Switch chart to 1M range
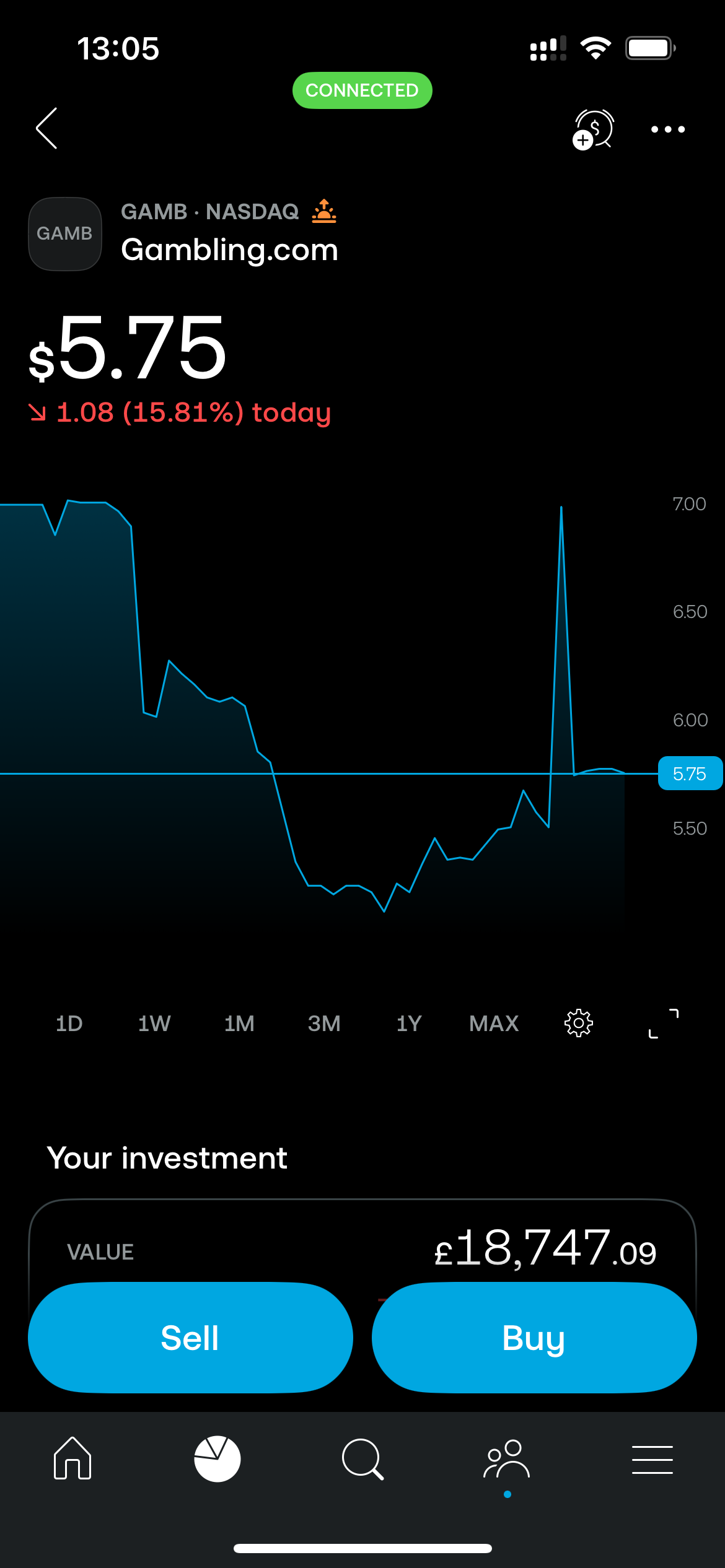Image resolution: width=725 pixels, height=1568 pixels. click(239, 1024)
